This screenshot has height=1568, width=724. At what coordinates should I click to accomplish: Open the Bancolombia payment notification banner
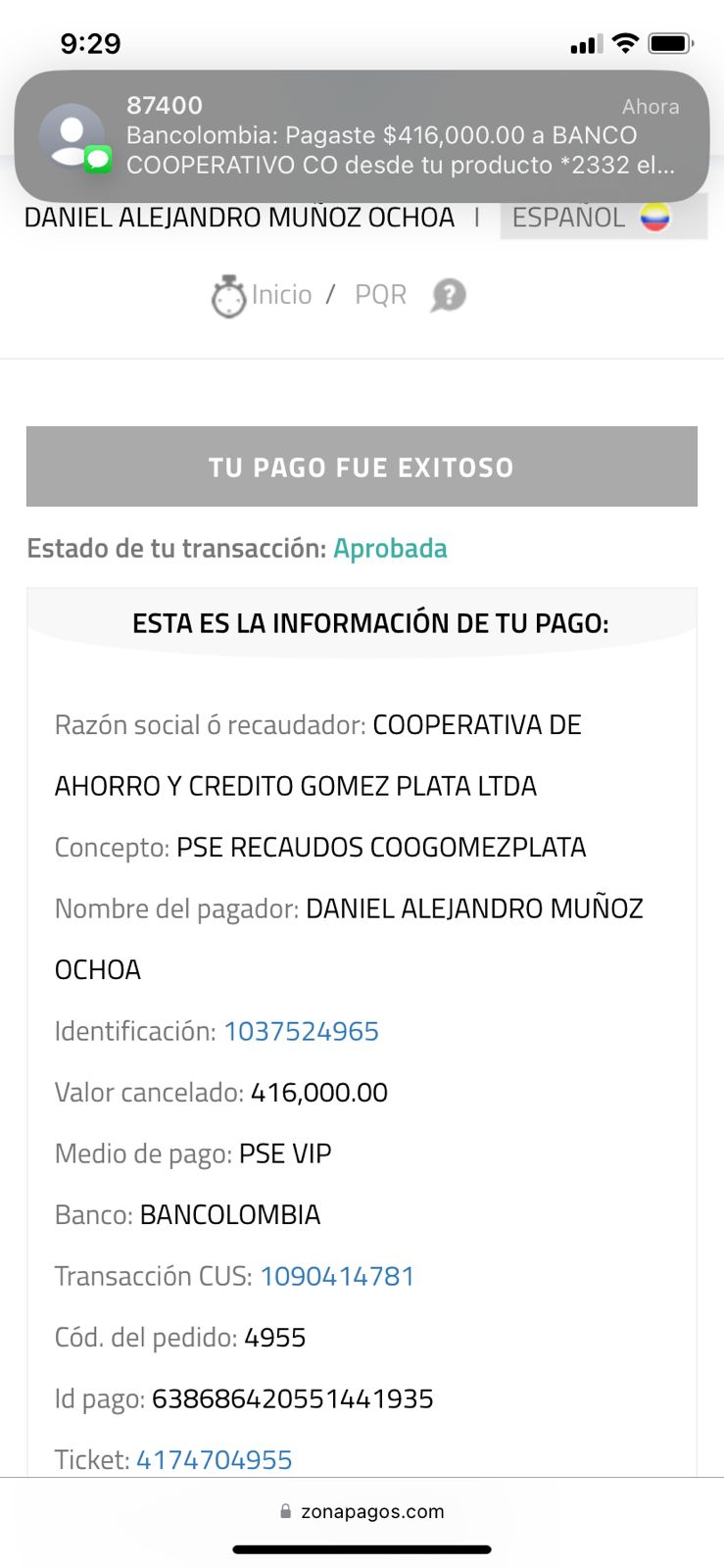click(362, 135)
